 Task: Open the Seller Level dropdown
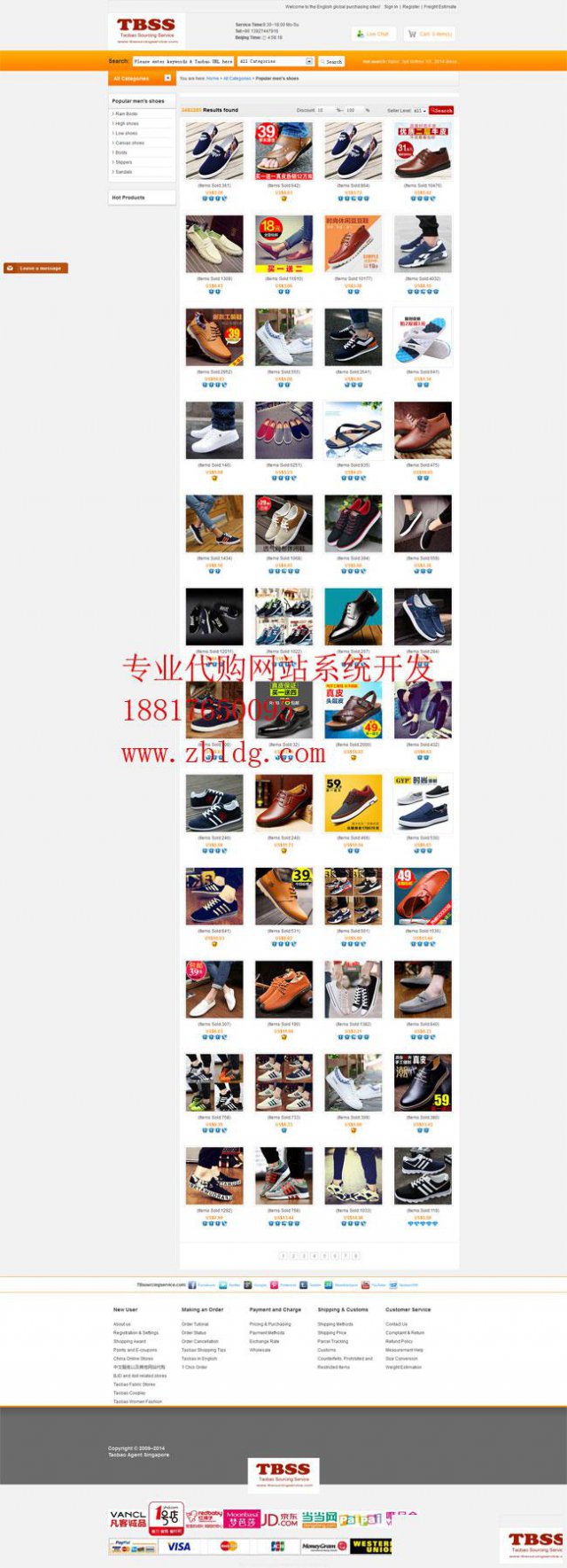(x=420, y=111)
